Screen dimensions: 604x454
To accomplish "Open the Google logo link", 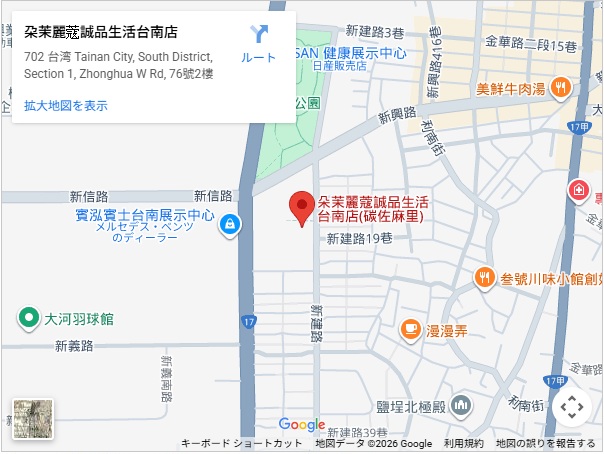I will [301, 425].
